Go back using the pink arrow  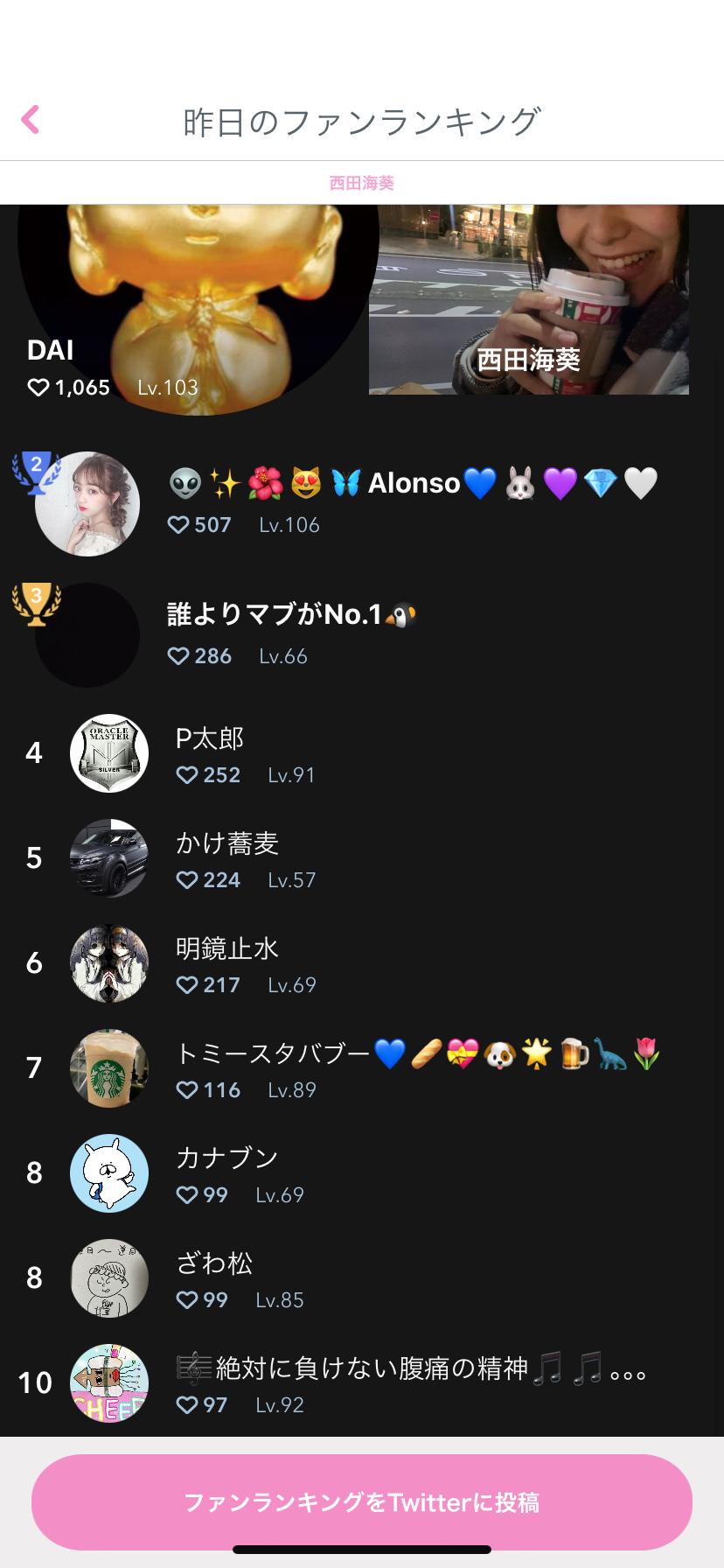click(31, 120)
